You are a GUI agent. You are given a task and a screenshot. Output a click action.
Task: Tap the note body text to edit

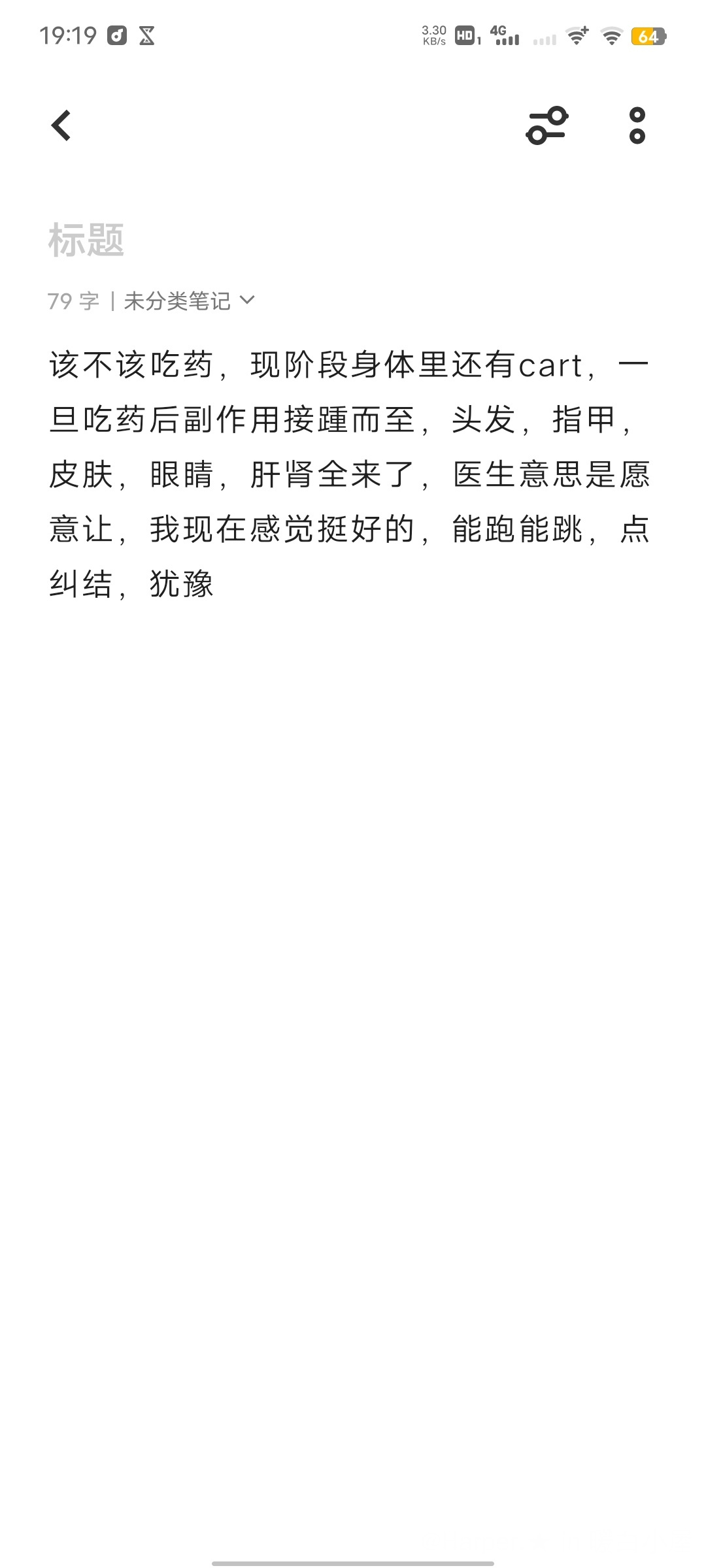tap(350, 474)
